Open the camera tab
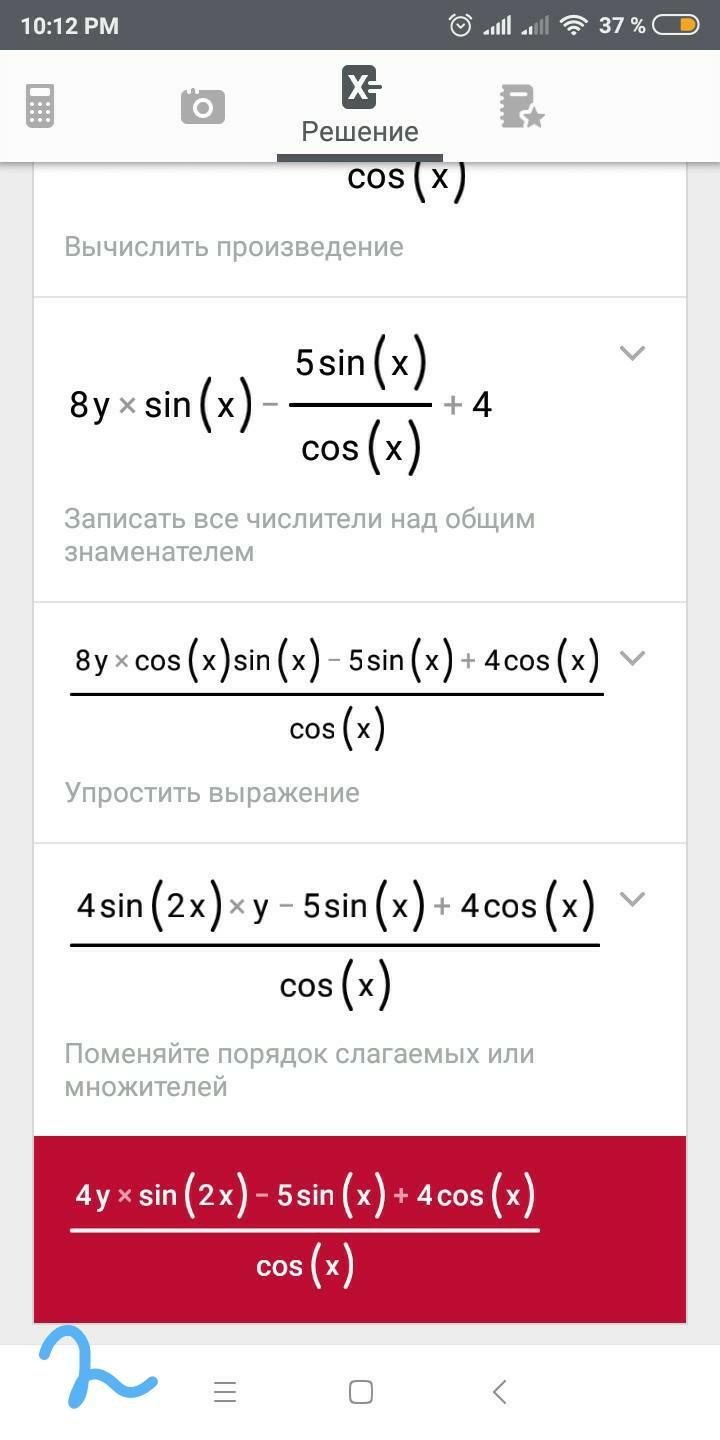The image size is (720, 1440). point(202,106)
